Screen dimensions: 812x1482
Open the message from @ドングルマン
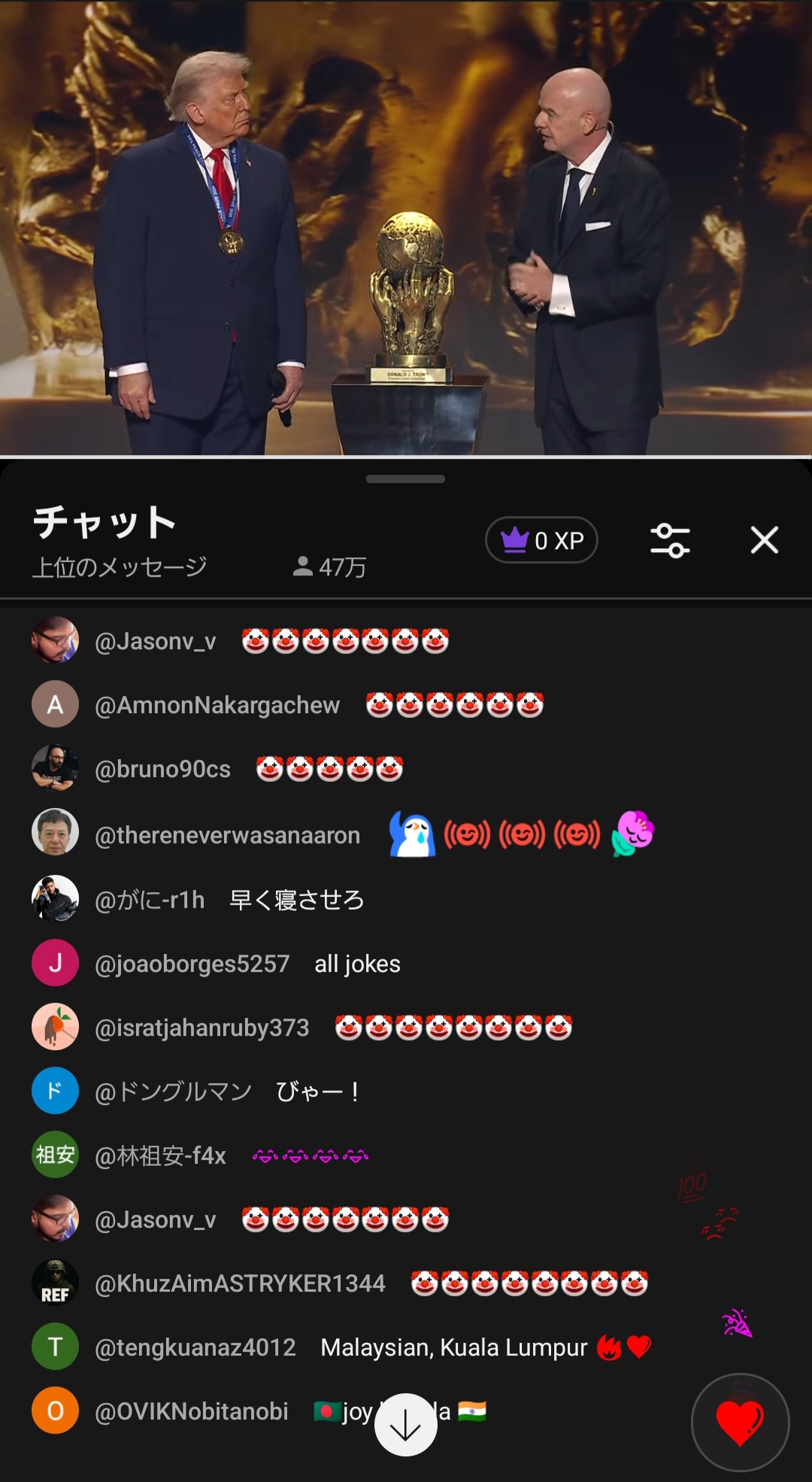click(227, 1091)
